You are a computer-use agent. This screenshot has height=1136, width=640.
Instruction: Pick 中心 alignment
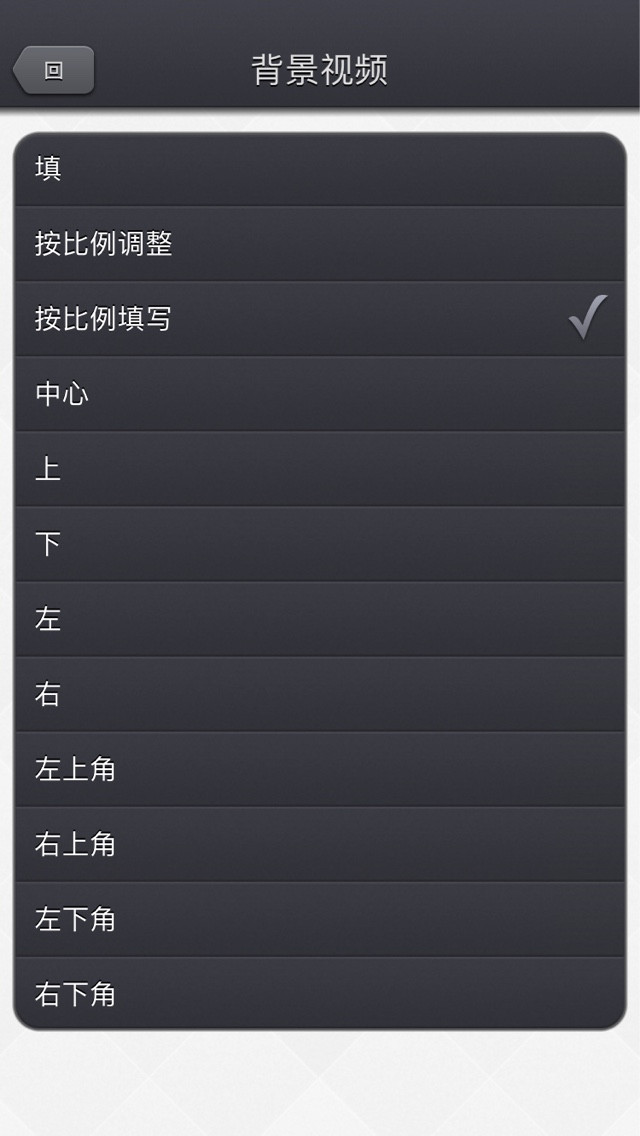[320, 394]
